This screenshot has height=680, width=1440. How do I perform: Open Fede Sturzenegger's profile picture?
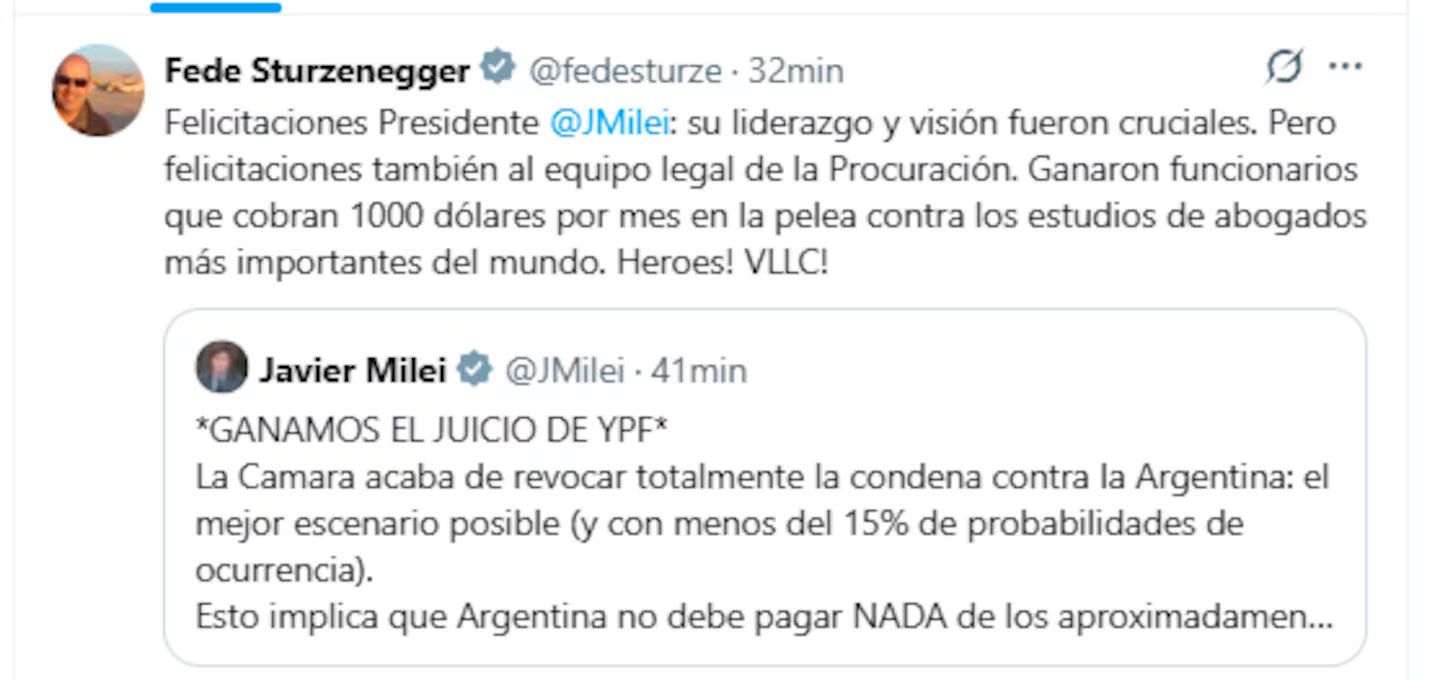(98, 90)
